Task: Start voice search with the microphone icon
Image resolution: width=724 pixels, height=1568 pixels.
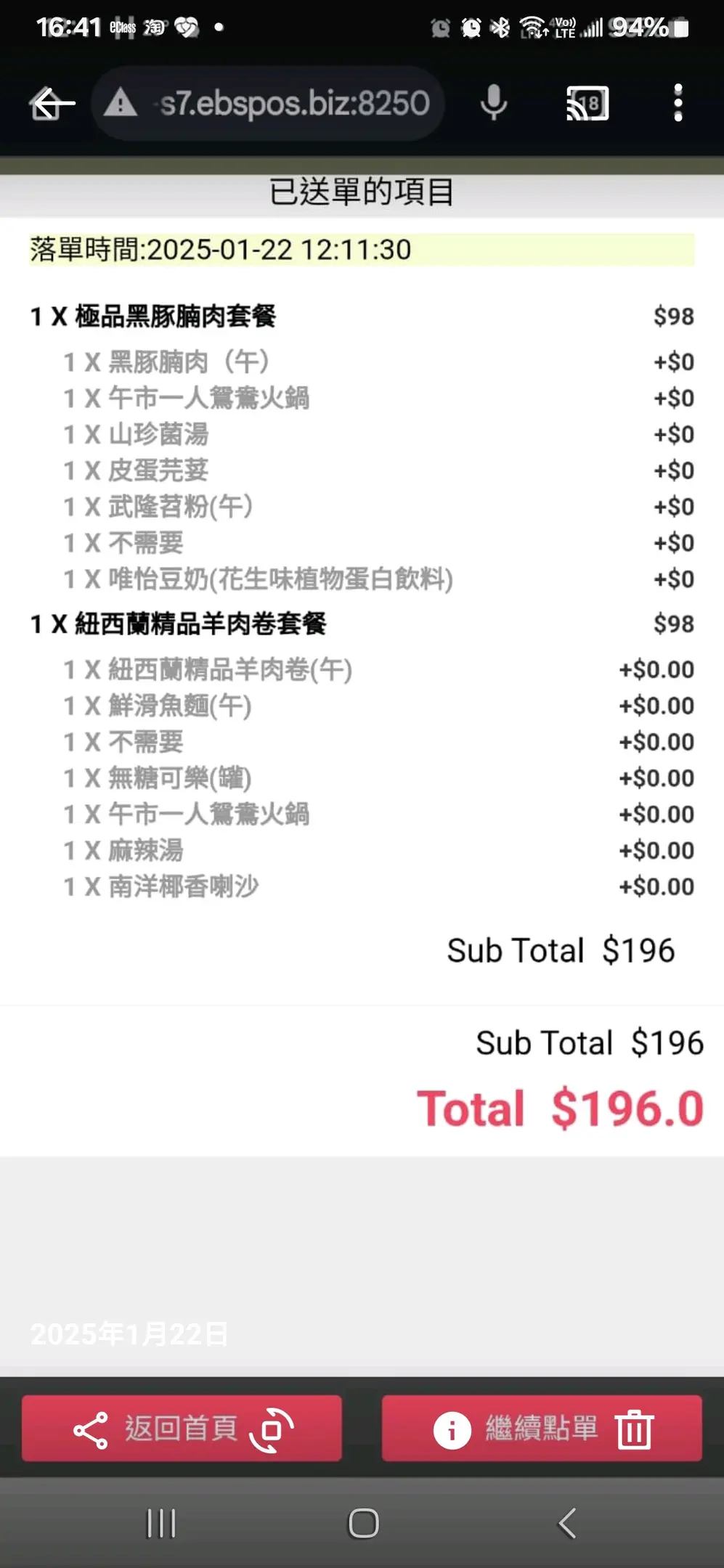Action: tap(494, 103)
